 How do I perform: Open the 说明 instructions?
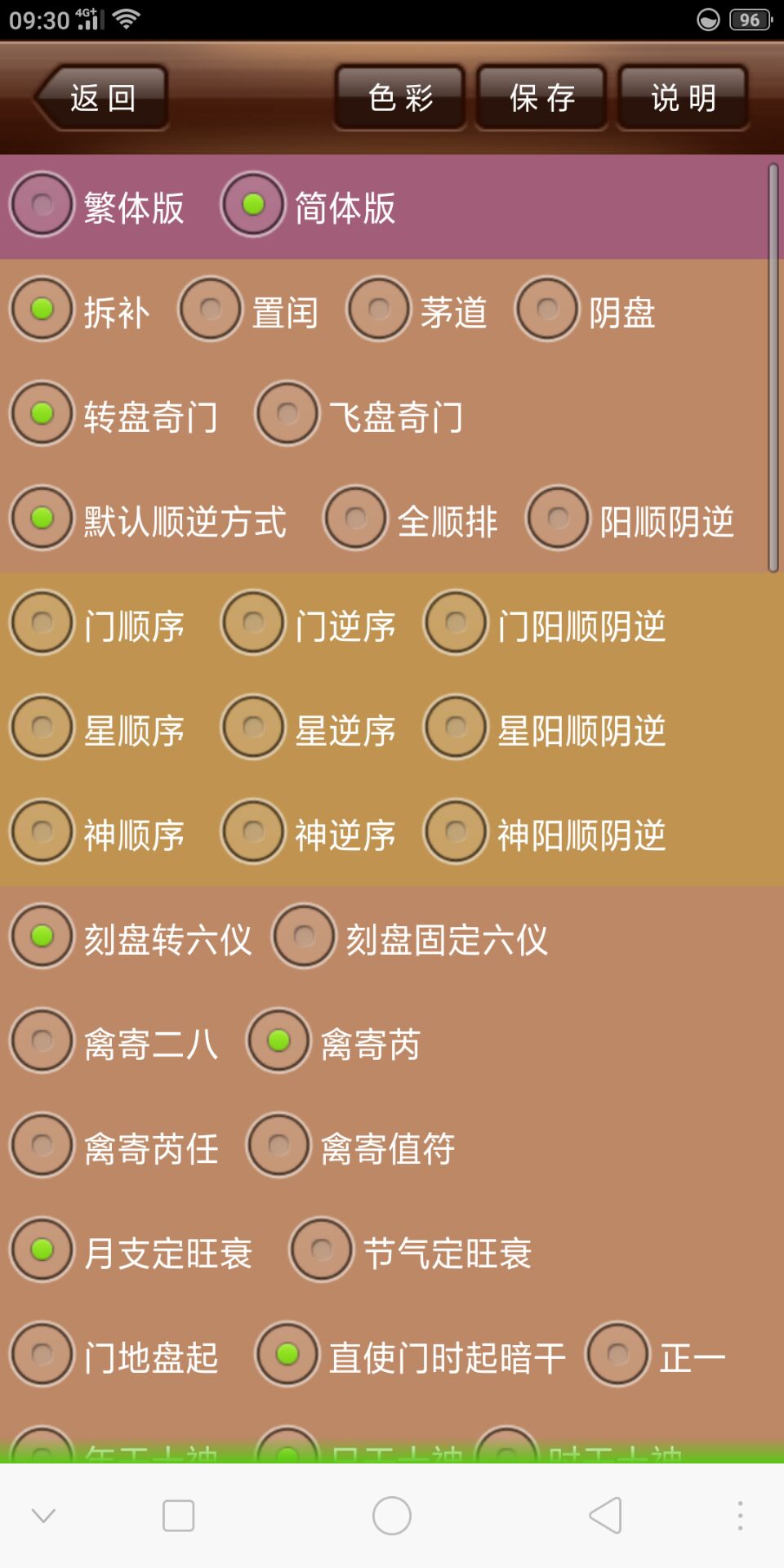pos(683,98)
